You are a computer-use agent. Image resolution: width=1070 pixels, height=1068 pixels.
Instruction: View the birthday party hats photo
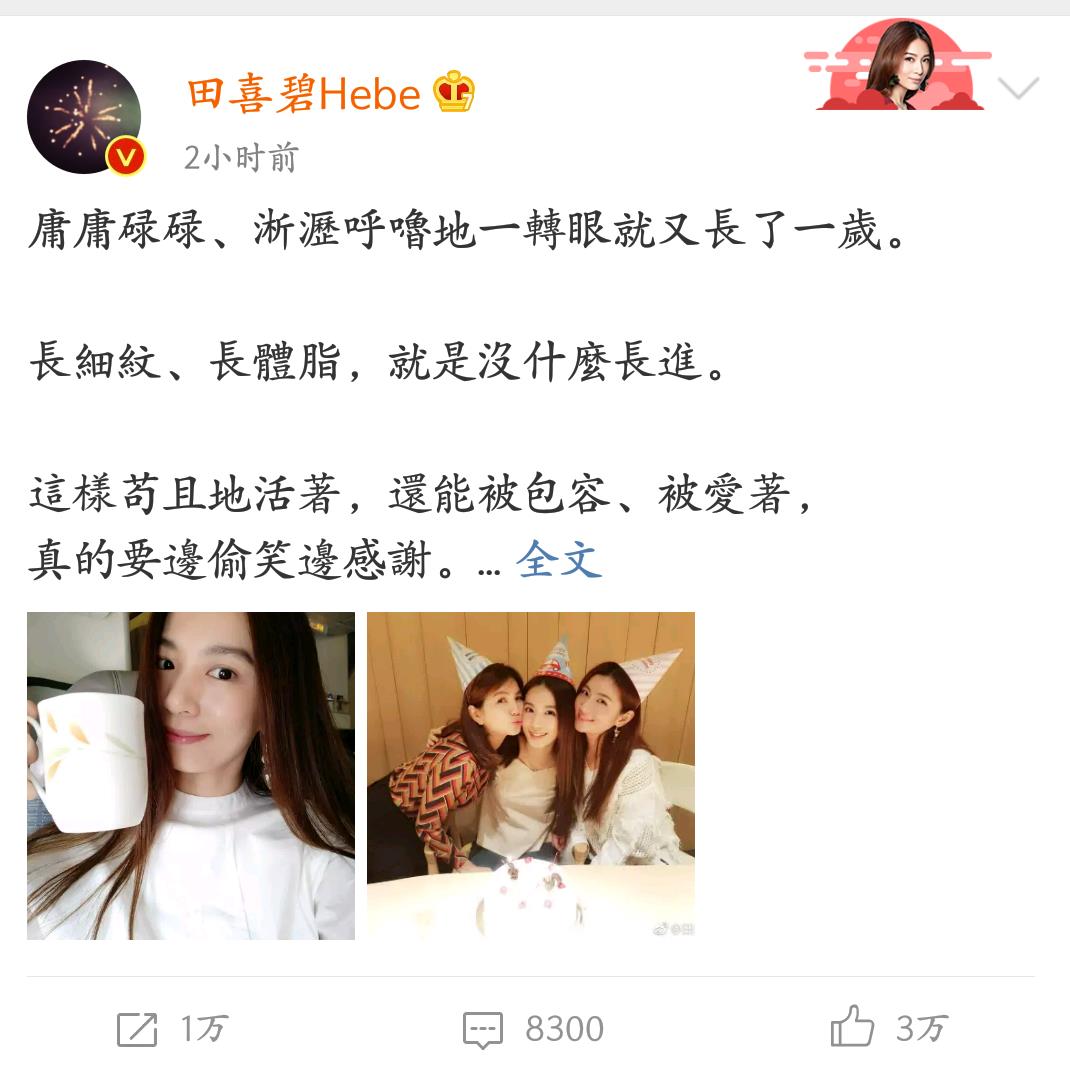[531, 775]
